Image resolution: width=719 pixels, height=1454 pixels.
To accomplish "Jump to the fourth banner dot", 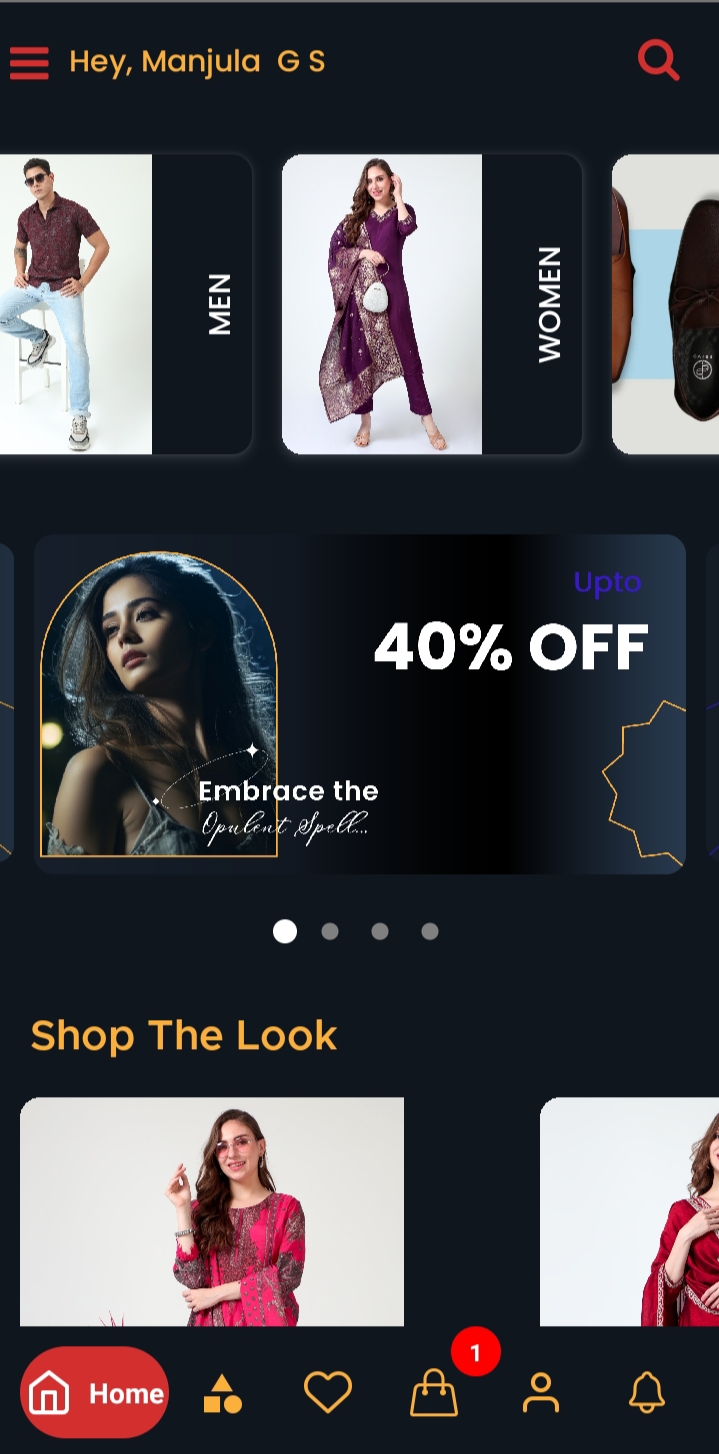I will tap(430, 932).
